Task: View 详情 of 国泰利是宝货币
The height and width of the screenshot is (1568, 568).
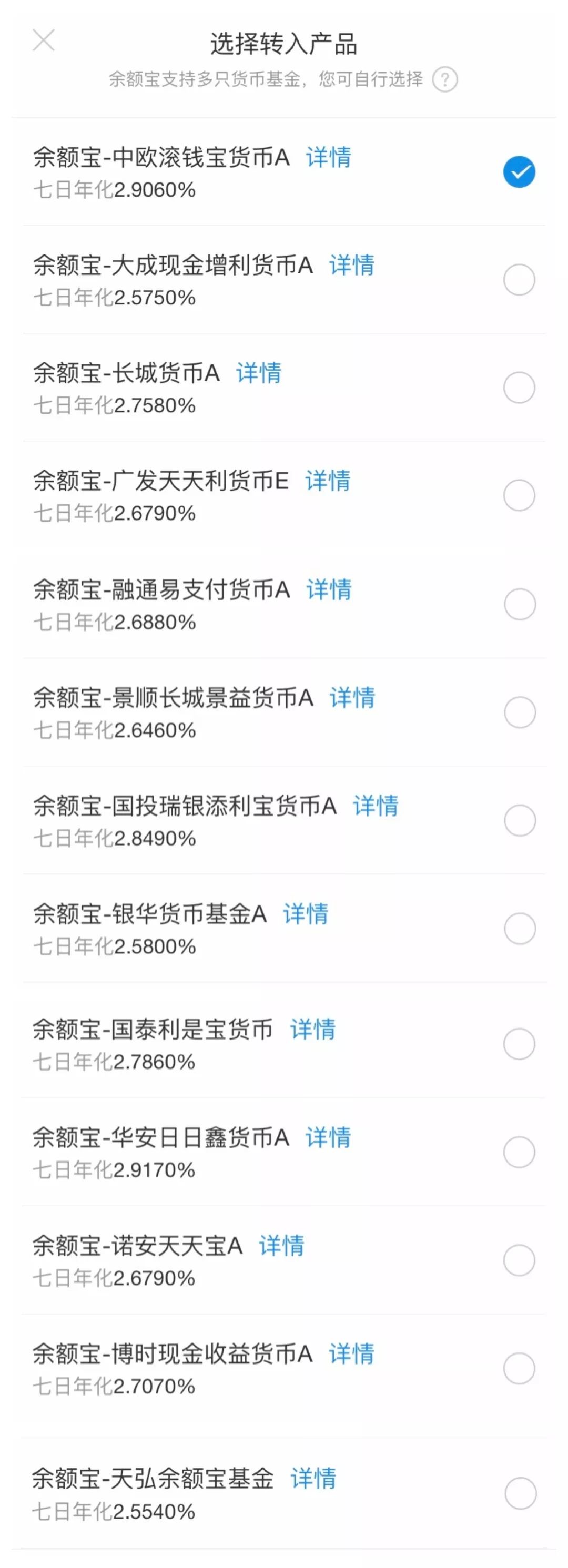Action: pyautogui.click(x=313, y=1030)
